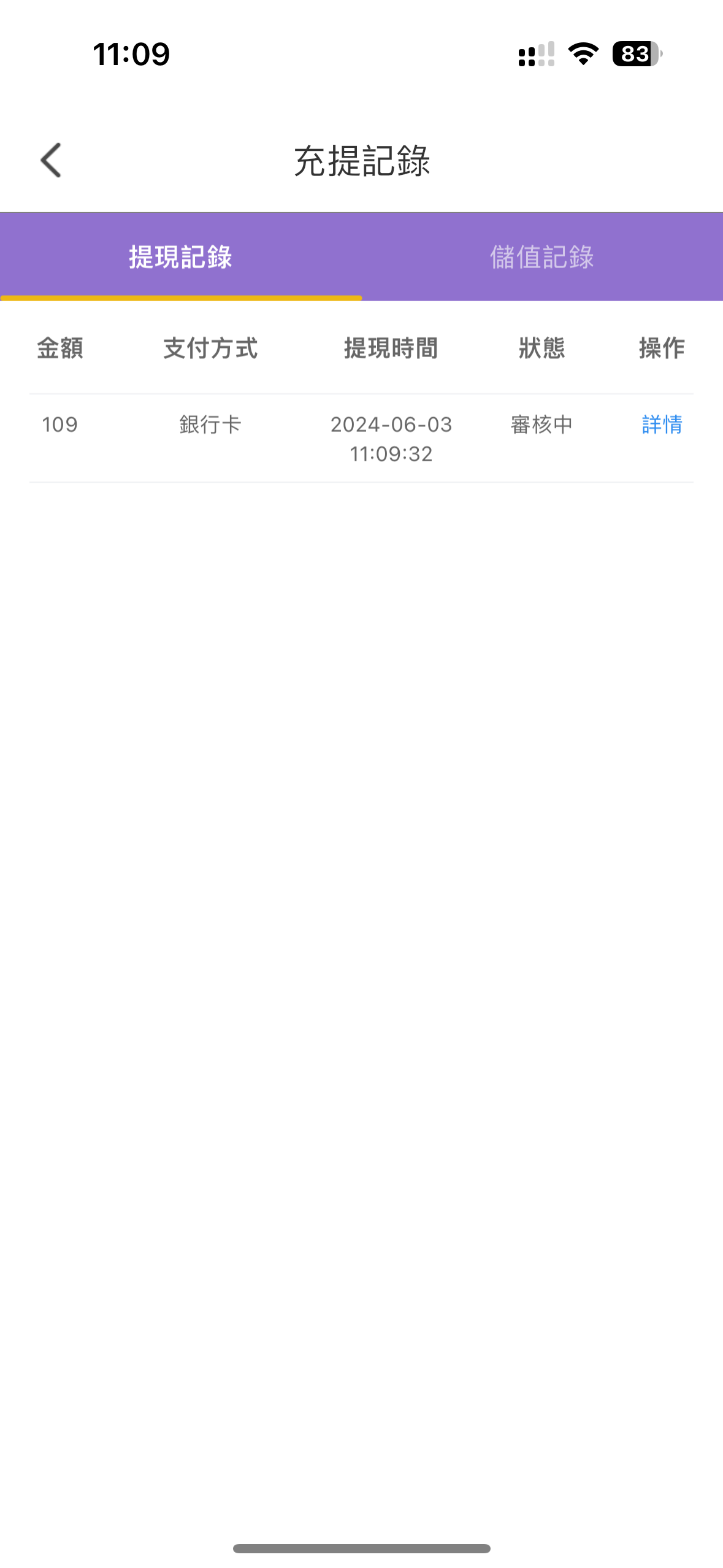Select the 提現記錄 tab
Viewport: 723px width, 1568px height.
(180, 256)
